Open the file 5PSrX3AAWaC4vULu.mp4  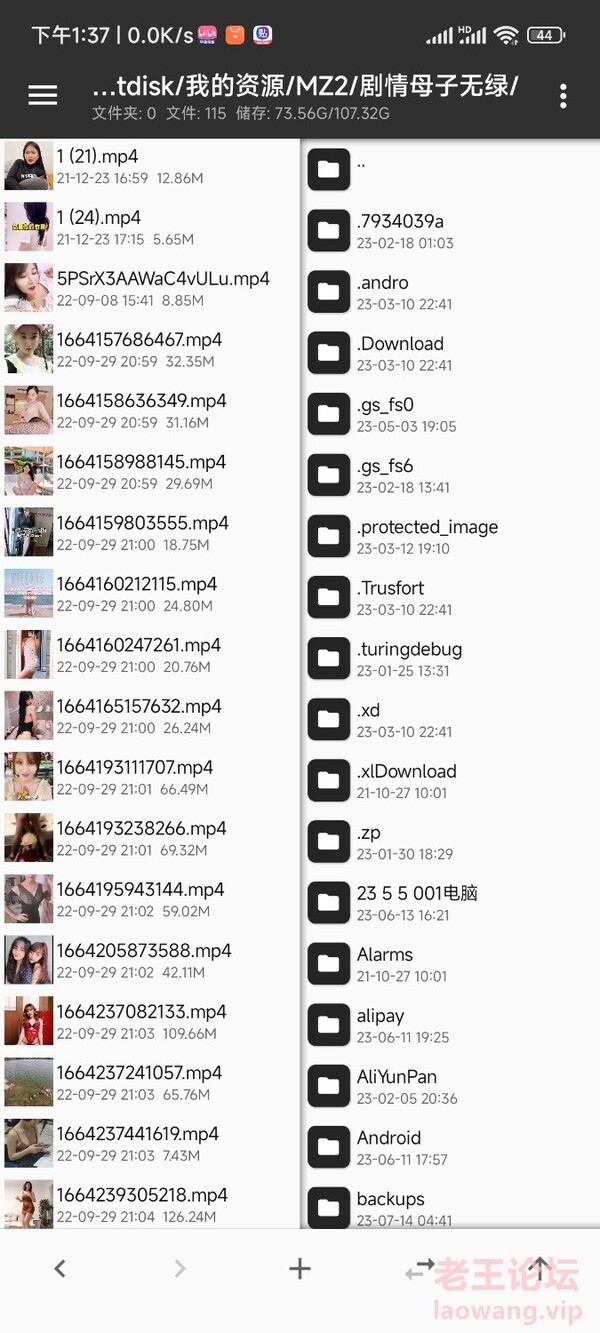point(150,288)
